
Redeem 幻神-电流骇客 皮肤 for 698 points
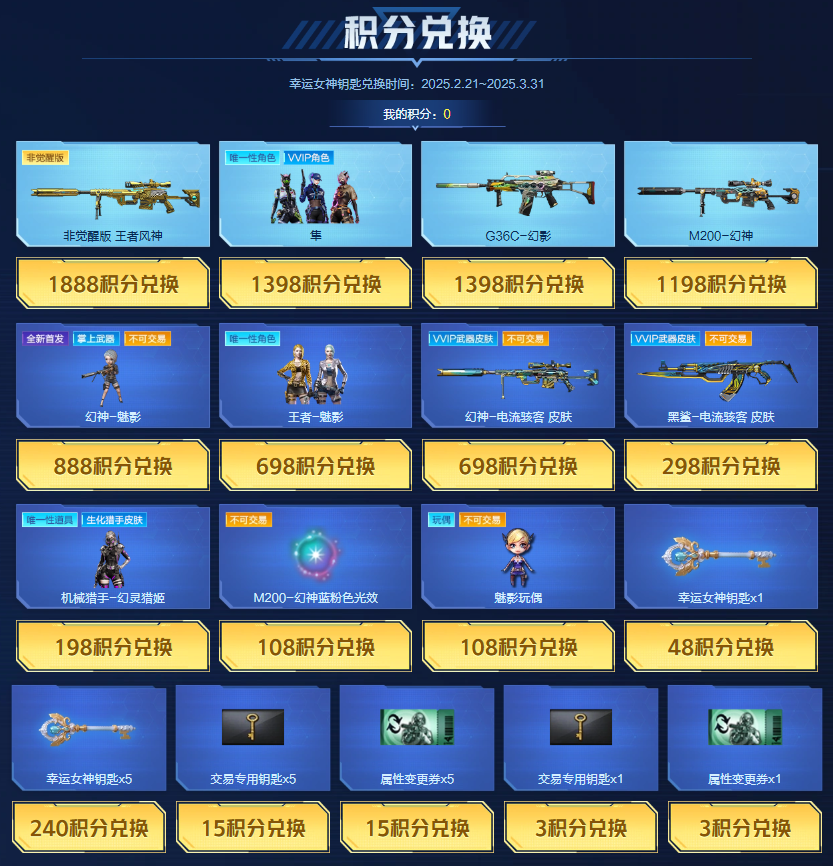click(x=518, y=465)
